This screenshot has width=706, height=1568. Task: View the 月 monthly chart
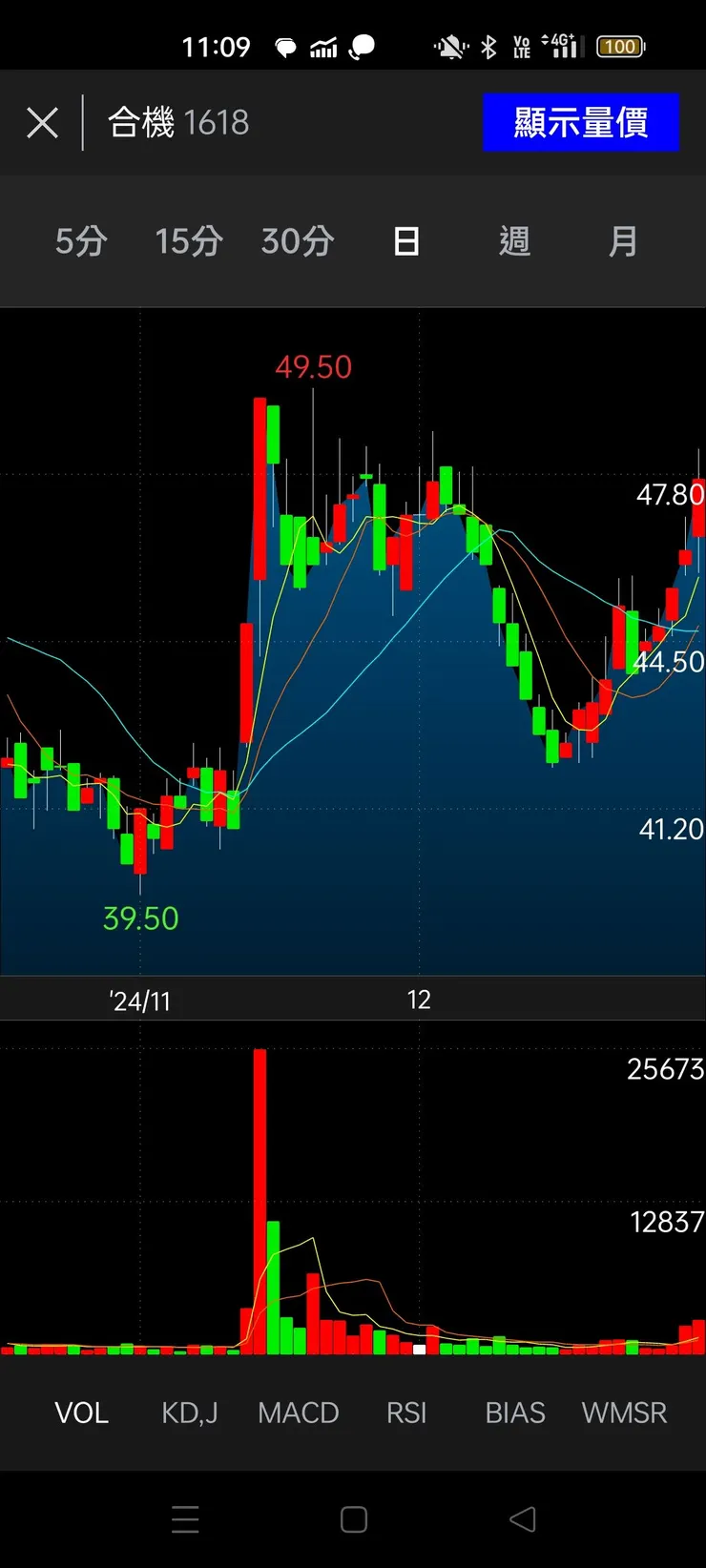pyautogui.click(x=623, y=241)
